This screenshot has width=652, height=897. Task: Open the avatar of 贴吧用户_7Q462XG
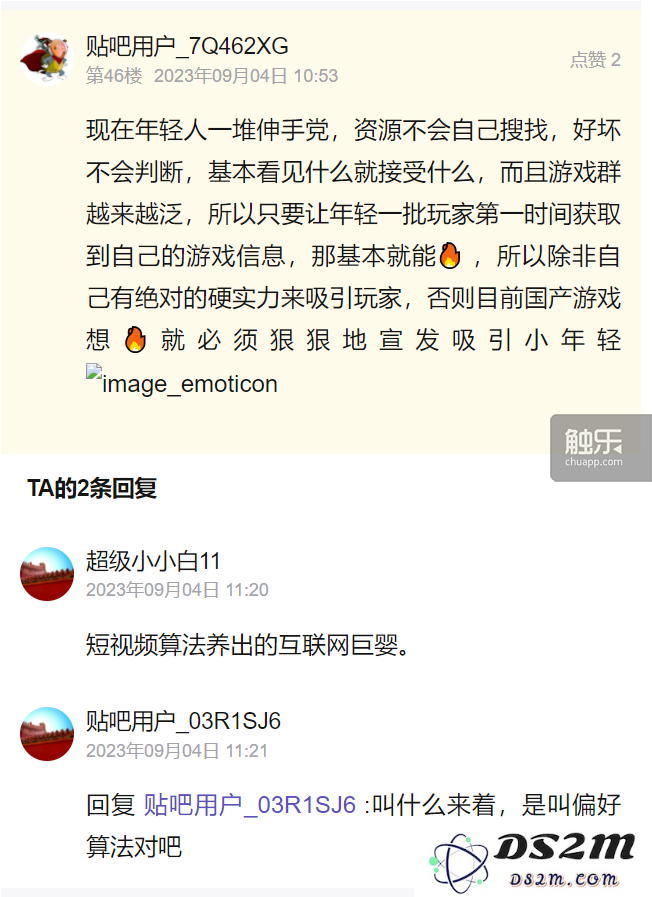coord(46,59)
